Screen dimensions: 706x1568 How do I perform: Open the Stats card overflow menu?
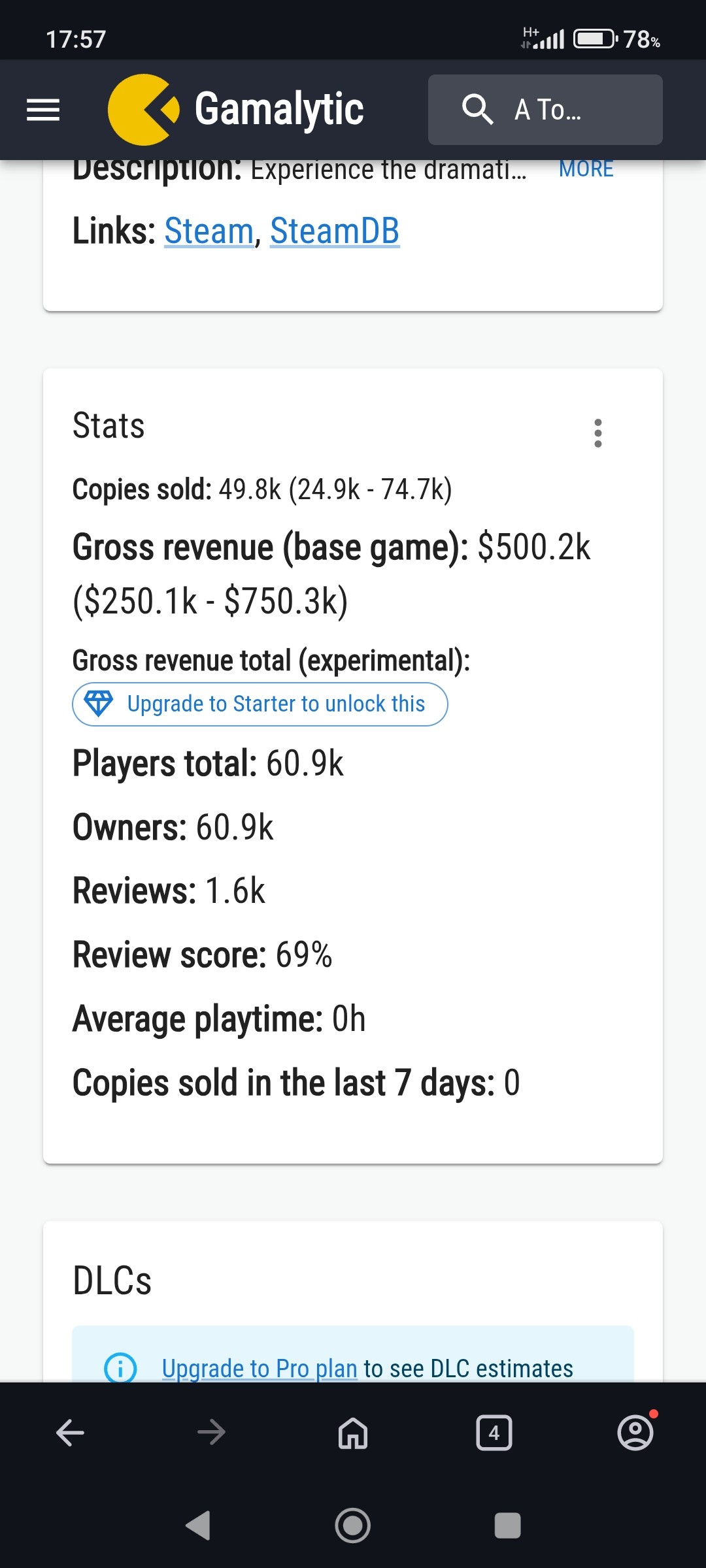(x=597, y=433)
